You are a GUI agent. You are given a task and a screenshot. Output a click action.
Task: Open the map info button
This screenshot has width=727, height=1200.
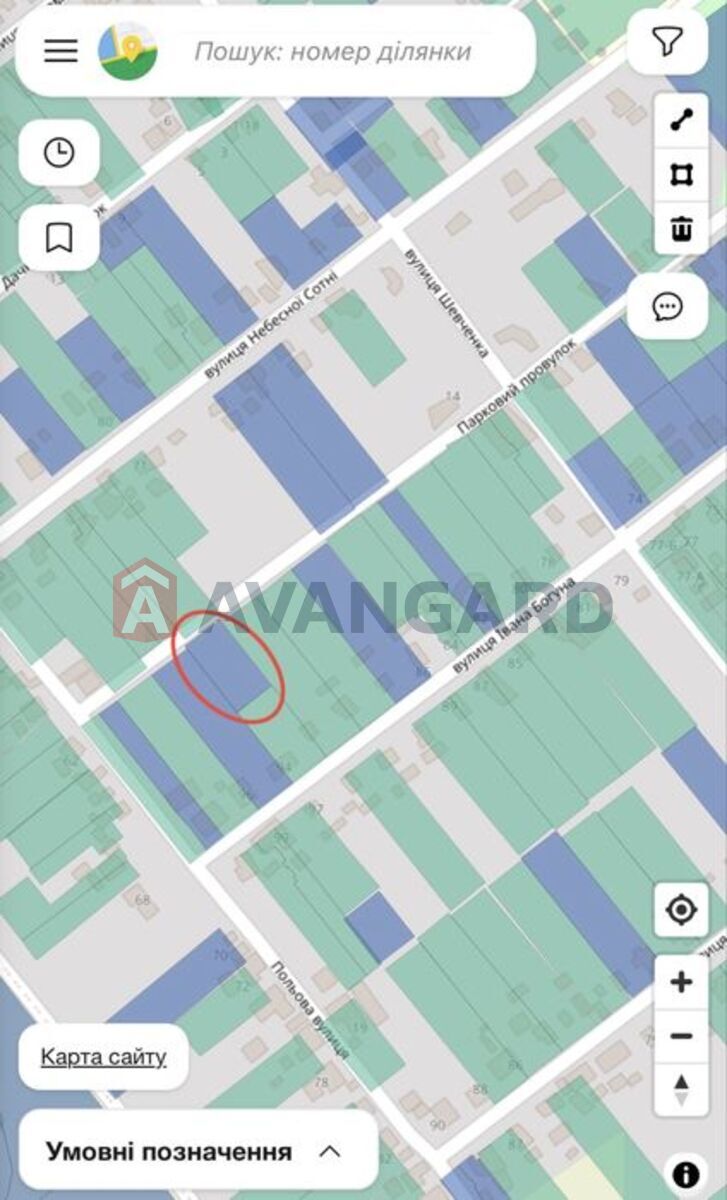coord(685,1174)
